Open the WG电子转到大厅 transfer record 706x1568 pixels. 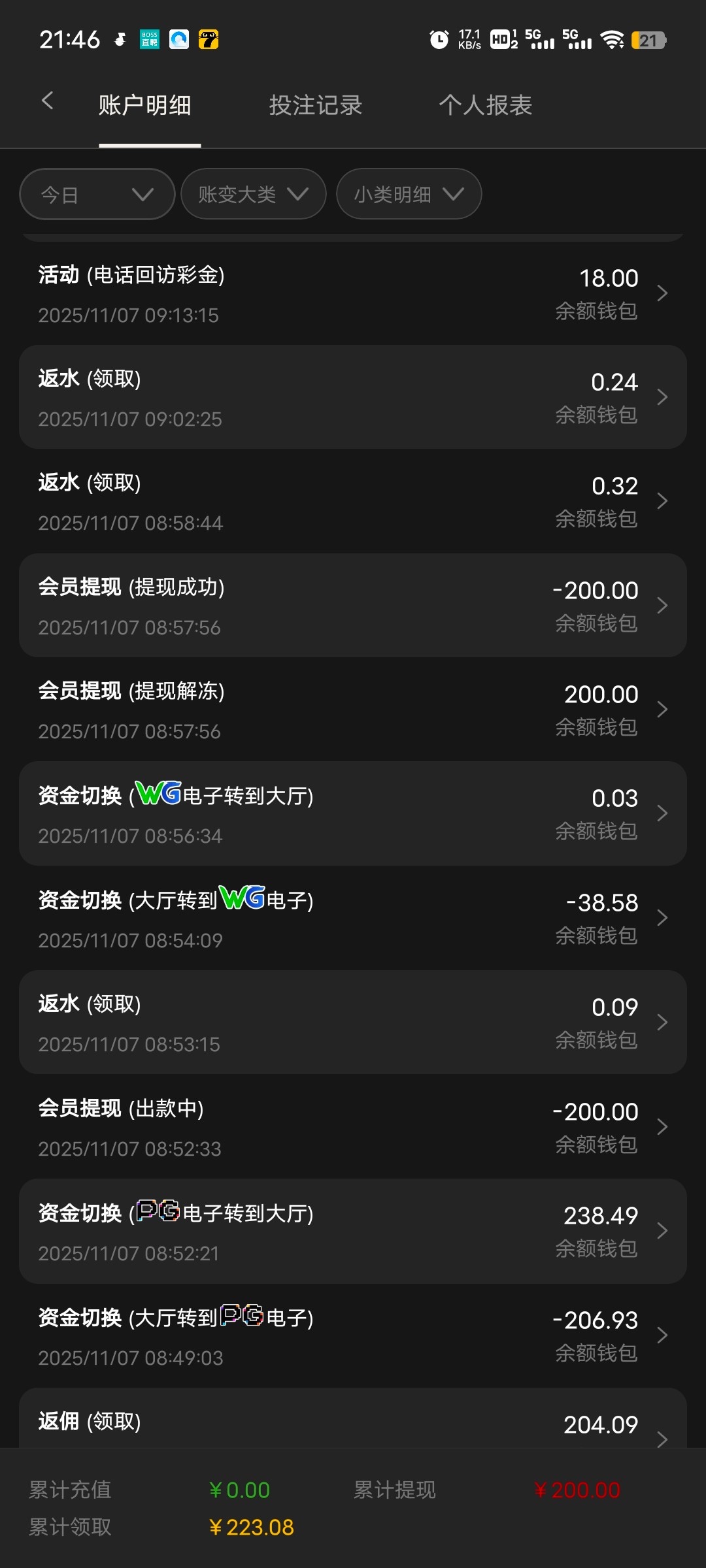pyautogui.click(x=353, y=813)
